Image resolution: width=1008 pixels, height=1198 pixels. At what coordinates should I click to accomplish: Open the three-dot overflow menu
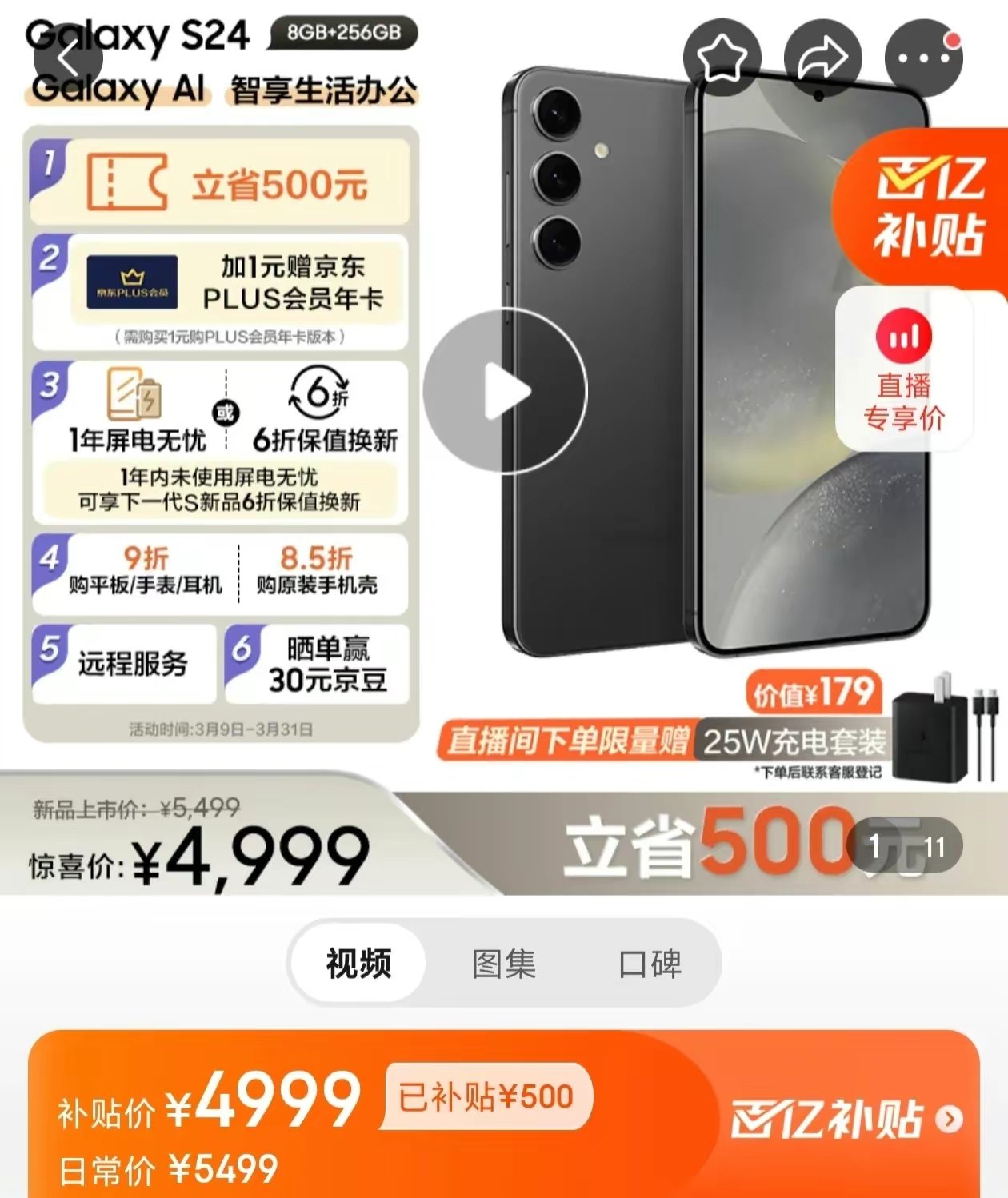coord(923,58)
